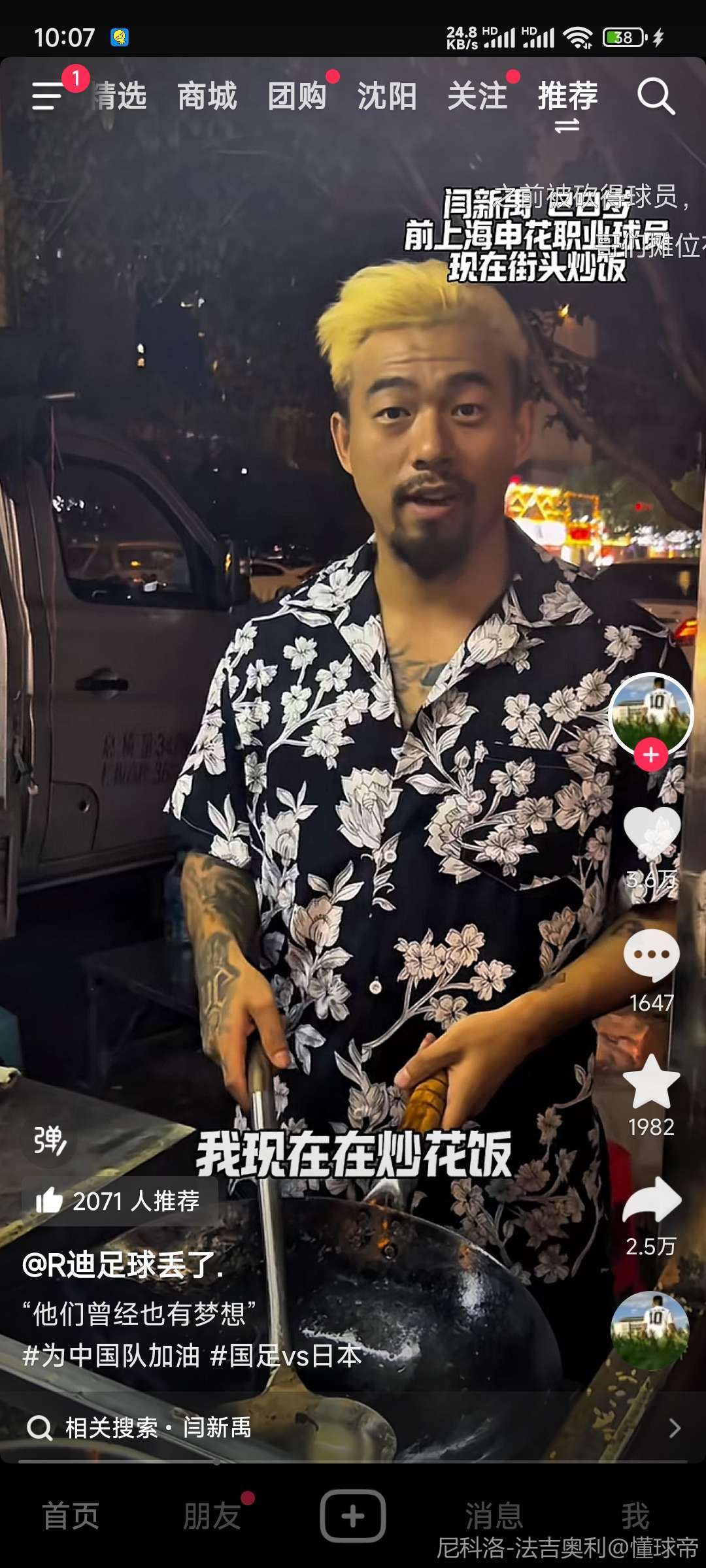Open the comments with 1647 replies
Image resolution: width=706 pixels, height=1568 pixels.
pyautogui.click(x=652, y=956)
